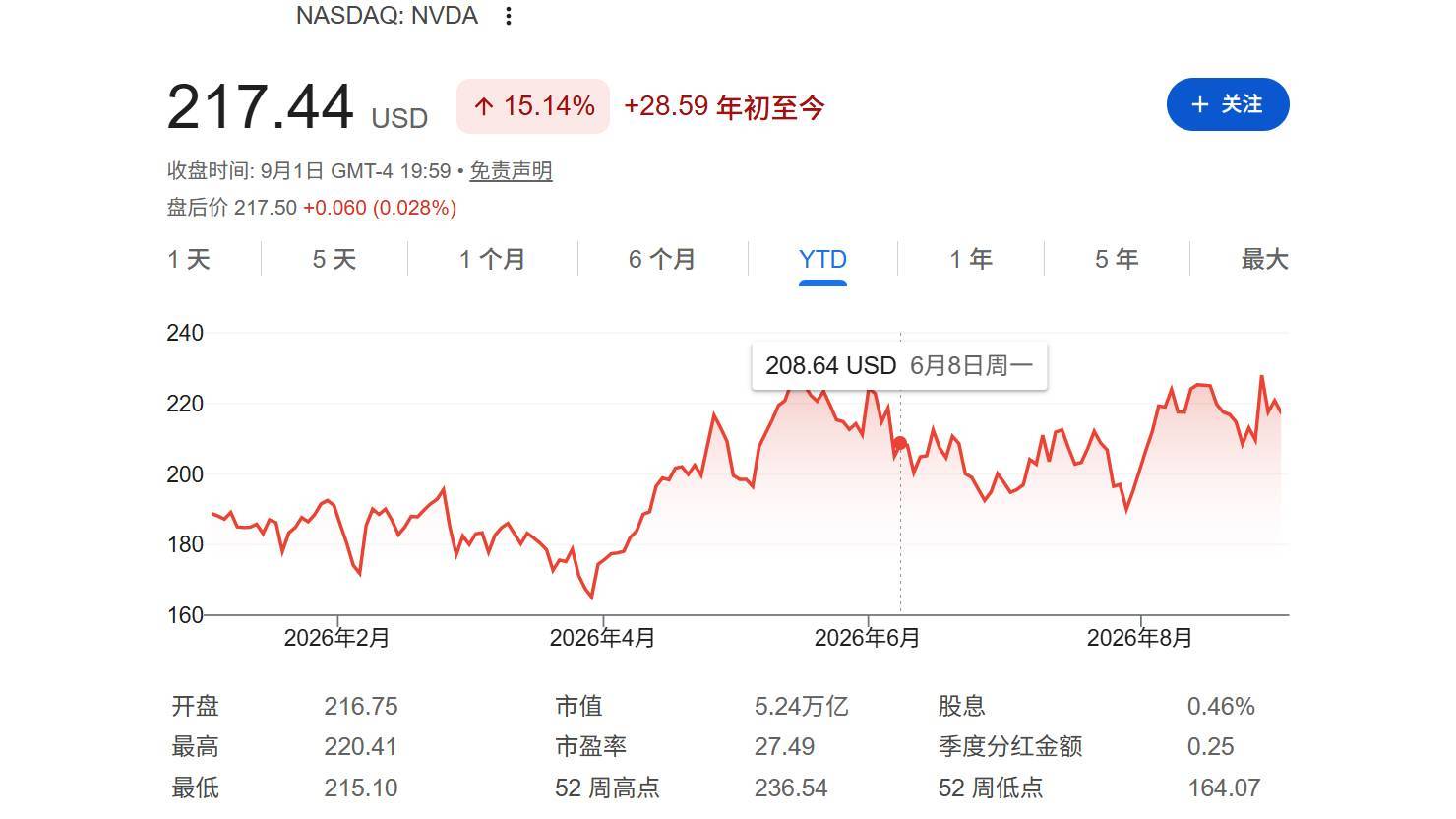1456x819 pixels.
Task: Open the overflow menu beside NASDAQ: NVDA
Action: tap(508, 16)
